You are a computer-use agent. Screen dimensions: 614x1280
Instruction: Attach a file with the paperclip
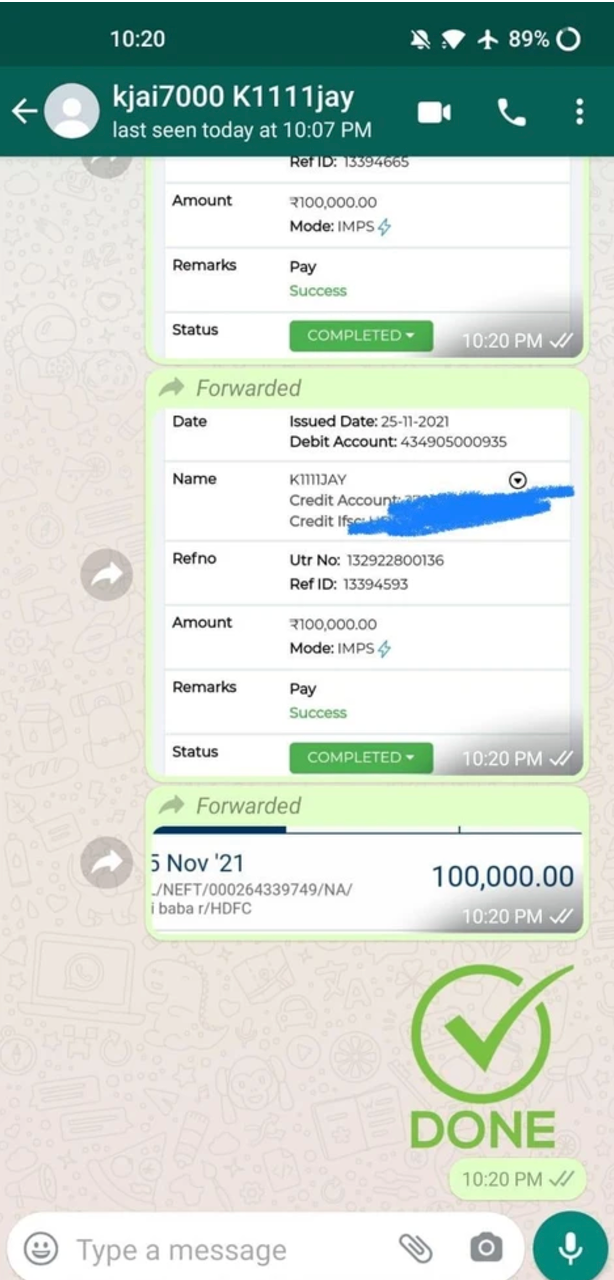[415, 1248]
